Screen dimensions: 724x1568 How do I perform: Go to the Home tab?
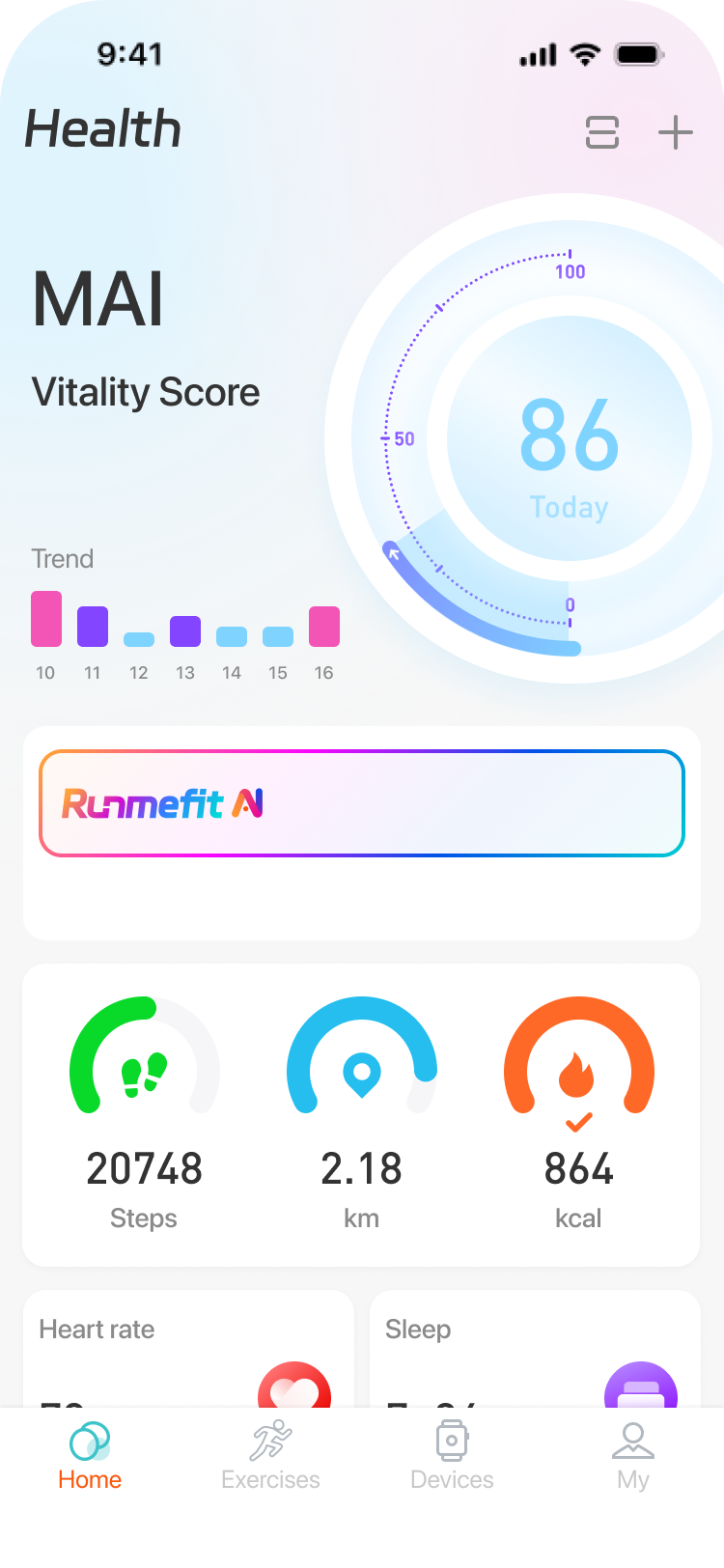tap(90, 1456)
